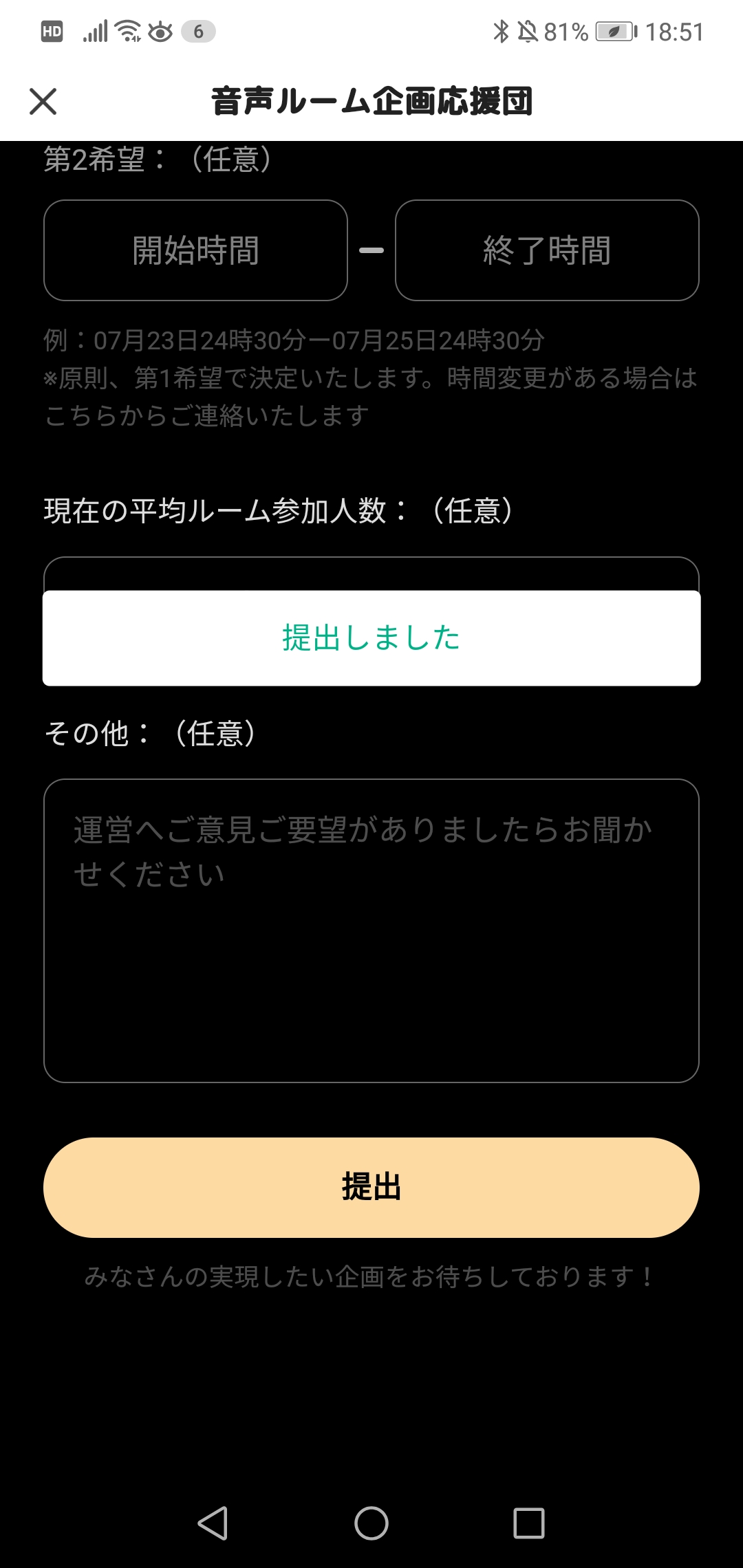This screenshot has width=743, height=1568.
Task: Pick the 終了時間 for second choice
Action: 547,250
